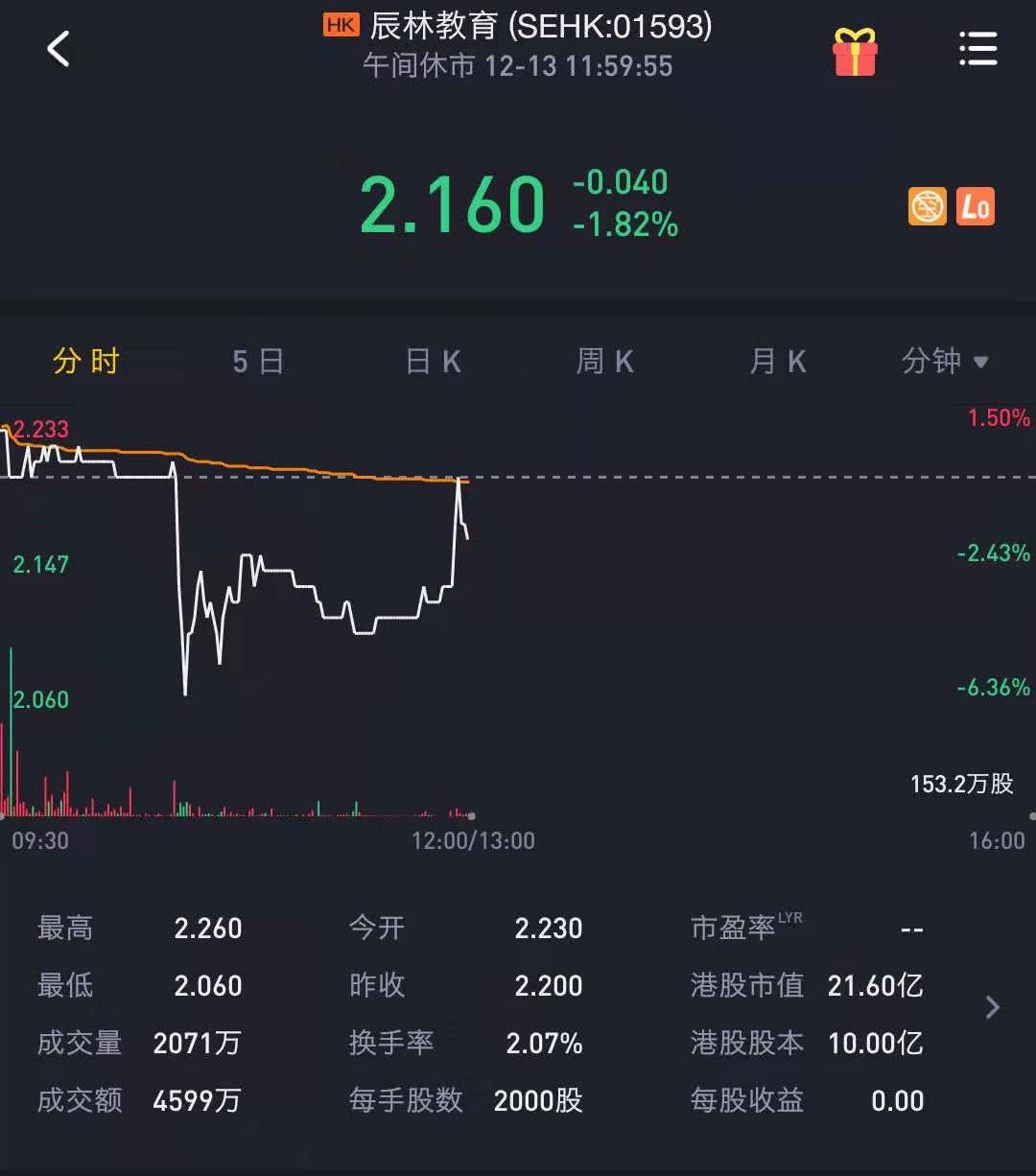The height and width of the screenshot is (1176, 1036).
Task: Switch to the 分时 chart tab
Action: tap(86, 362)
